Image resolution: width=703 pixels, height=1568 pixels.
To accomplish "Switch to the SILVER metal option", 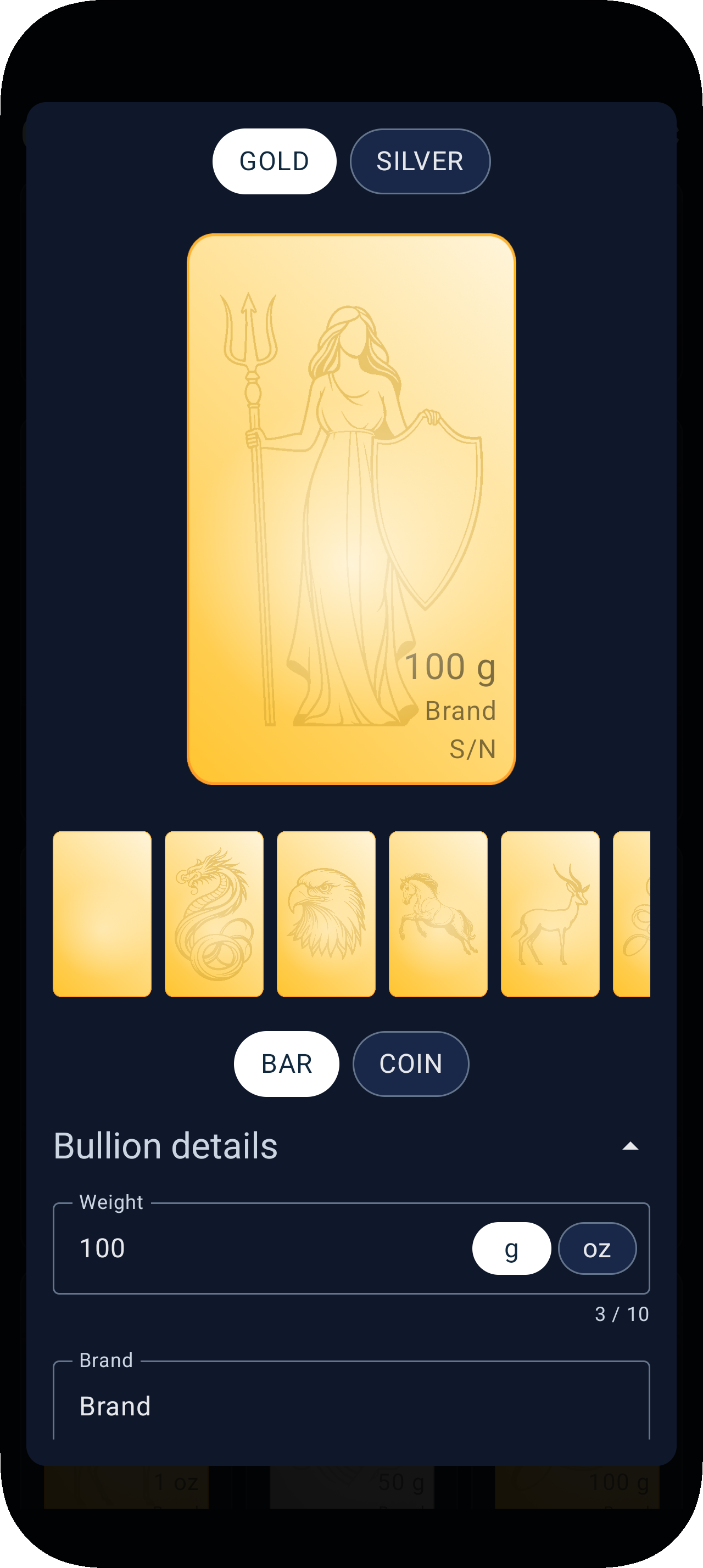I will coord(420,161).
